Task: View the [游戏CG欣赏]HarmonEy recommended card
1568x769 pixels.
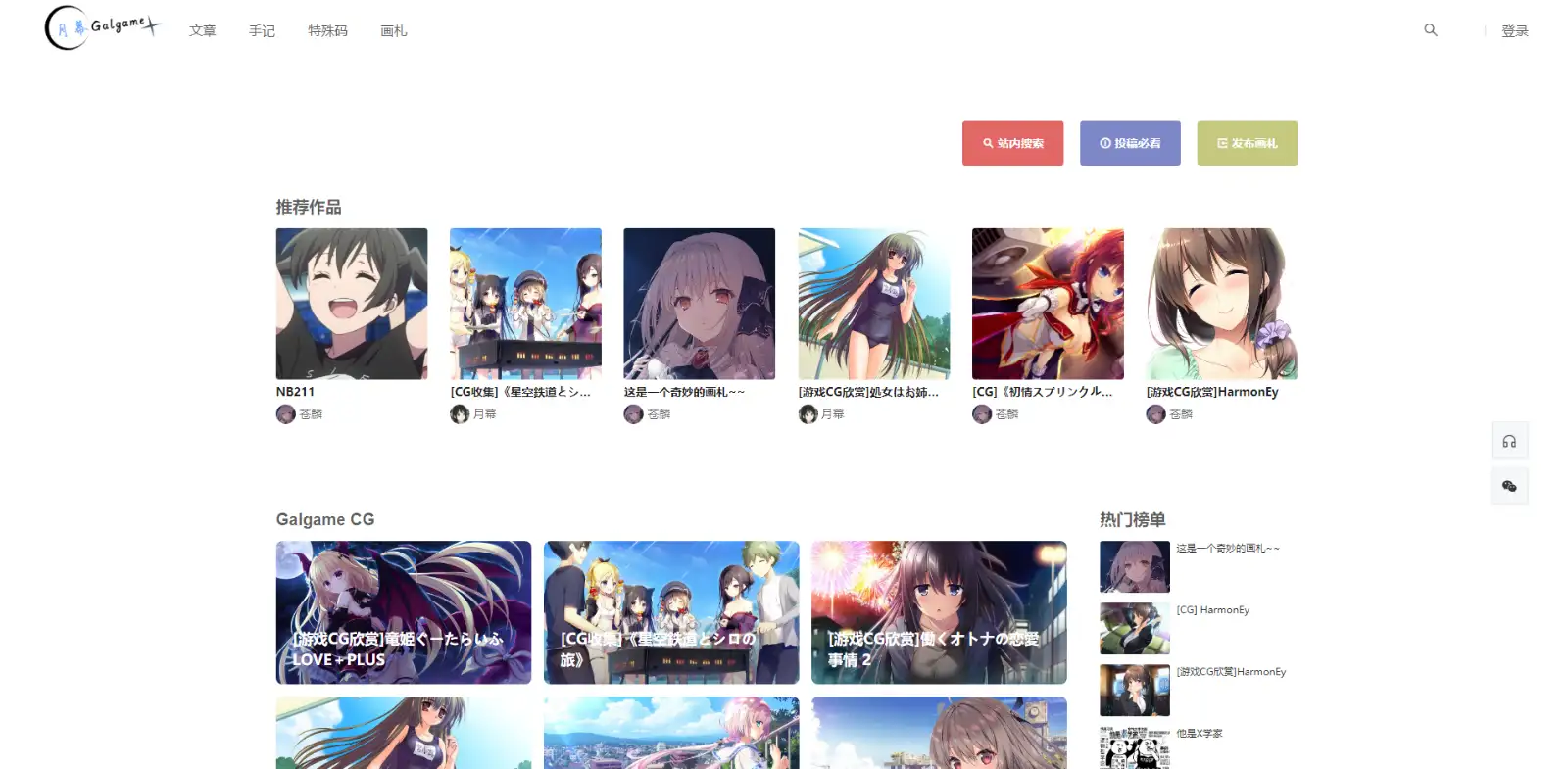Action: click(x=1221, y=304)
